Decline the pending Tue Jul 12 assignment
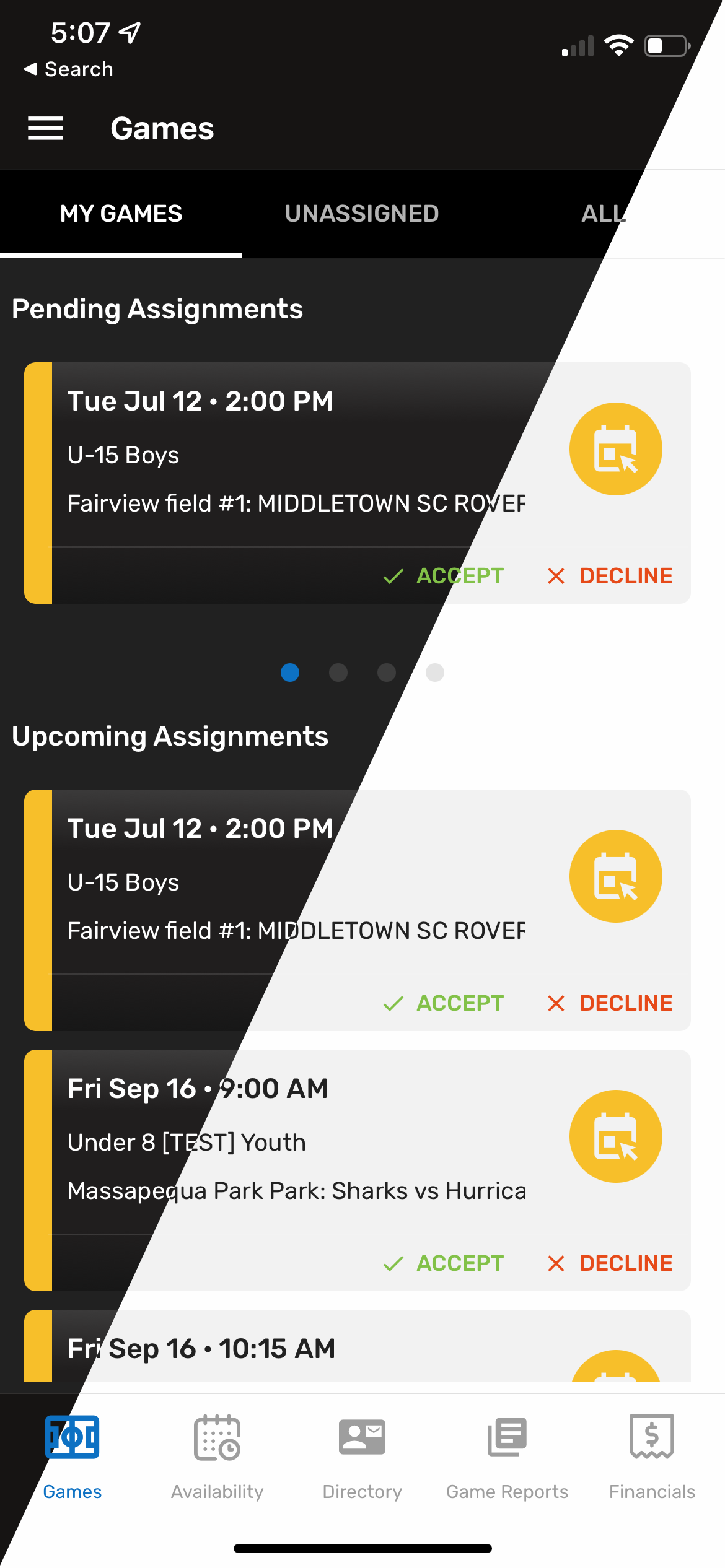 [x=610, y=575]
